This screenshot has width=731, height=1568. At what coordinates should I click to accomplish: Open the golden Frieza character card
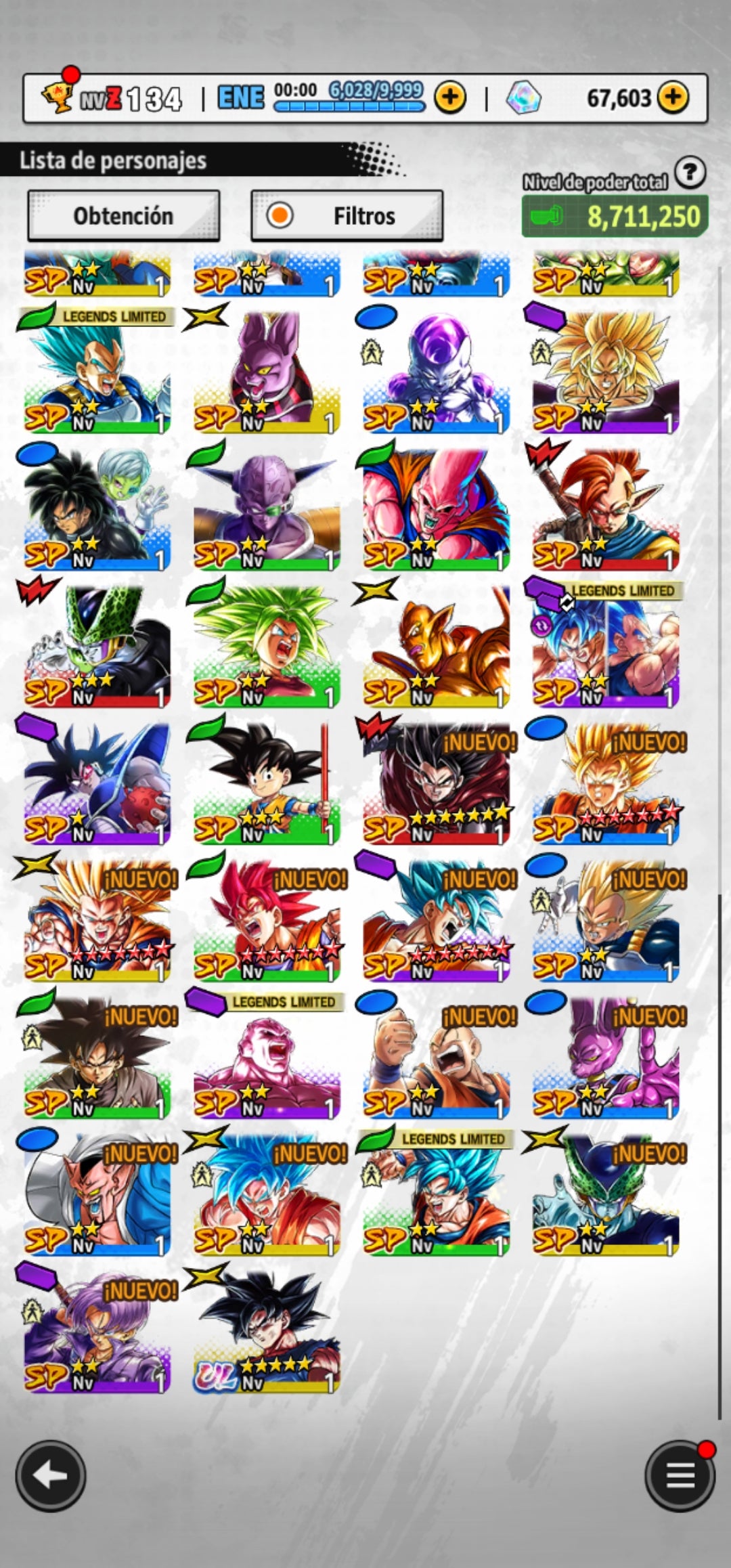tap(435, 643)
